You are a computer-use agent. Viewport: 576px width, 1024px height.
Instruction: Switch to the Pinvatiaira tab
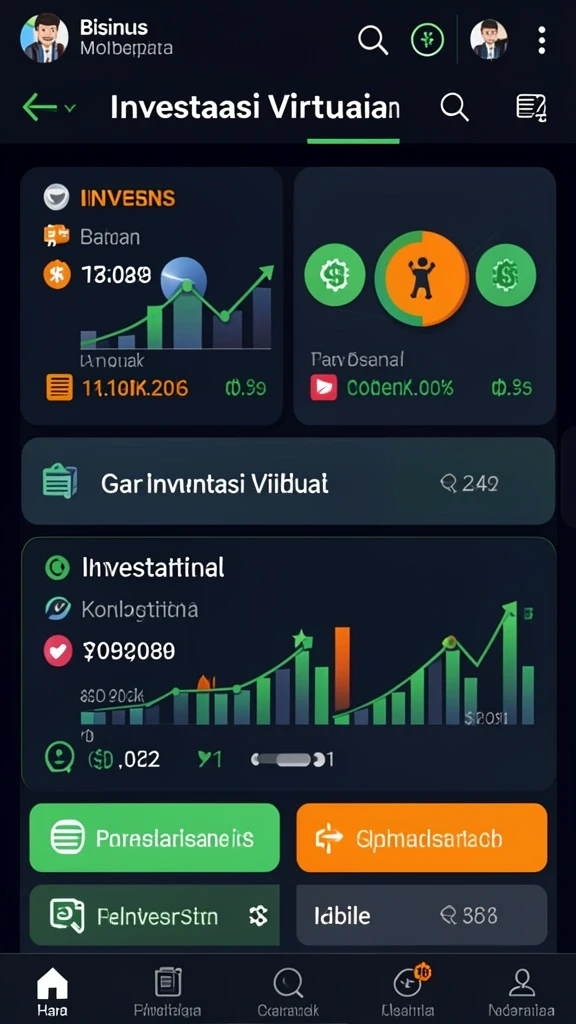click(168, 991)
